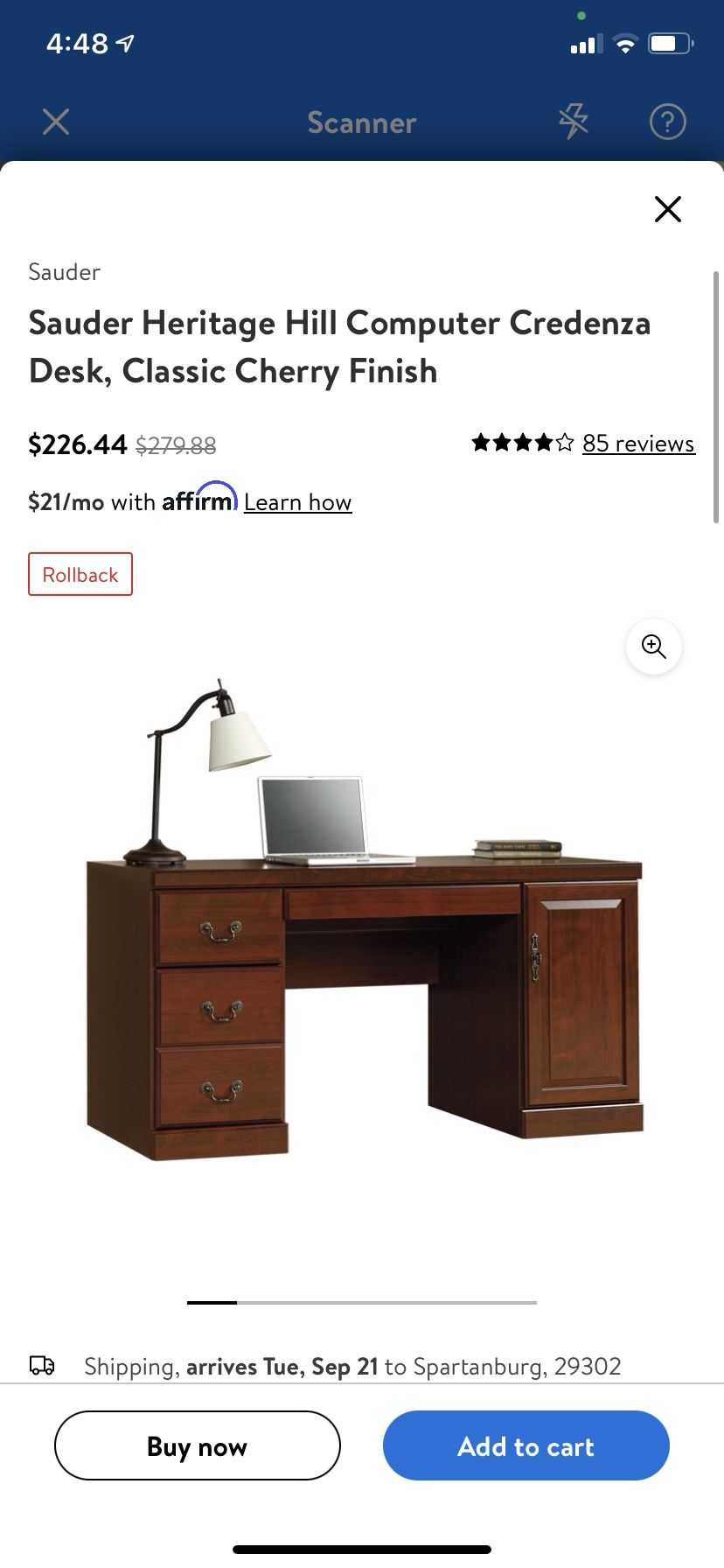
Task: Tap Learn how next to affirm
Action: [297, 501]
